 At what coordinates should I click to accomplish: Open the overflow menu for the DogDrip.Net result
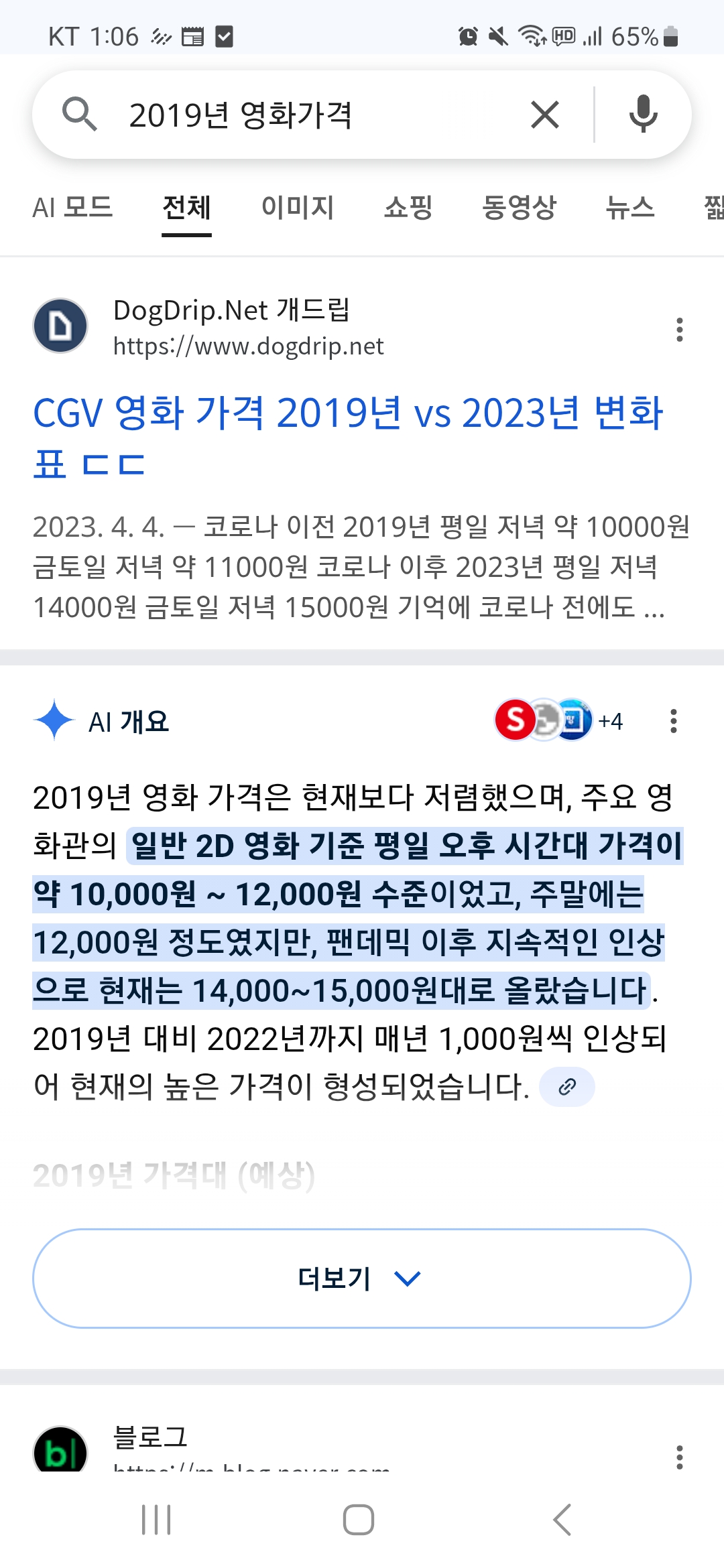[x=680, y=330]
